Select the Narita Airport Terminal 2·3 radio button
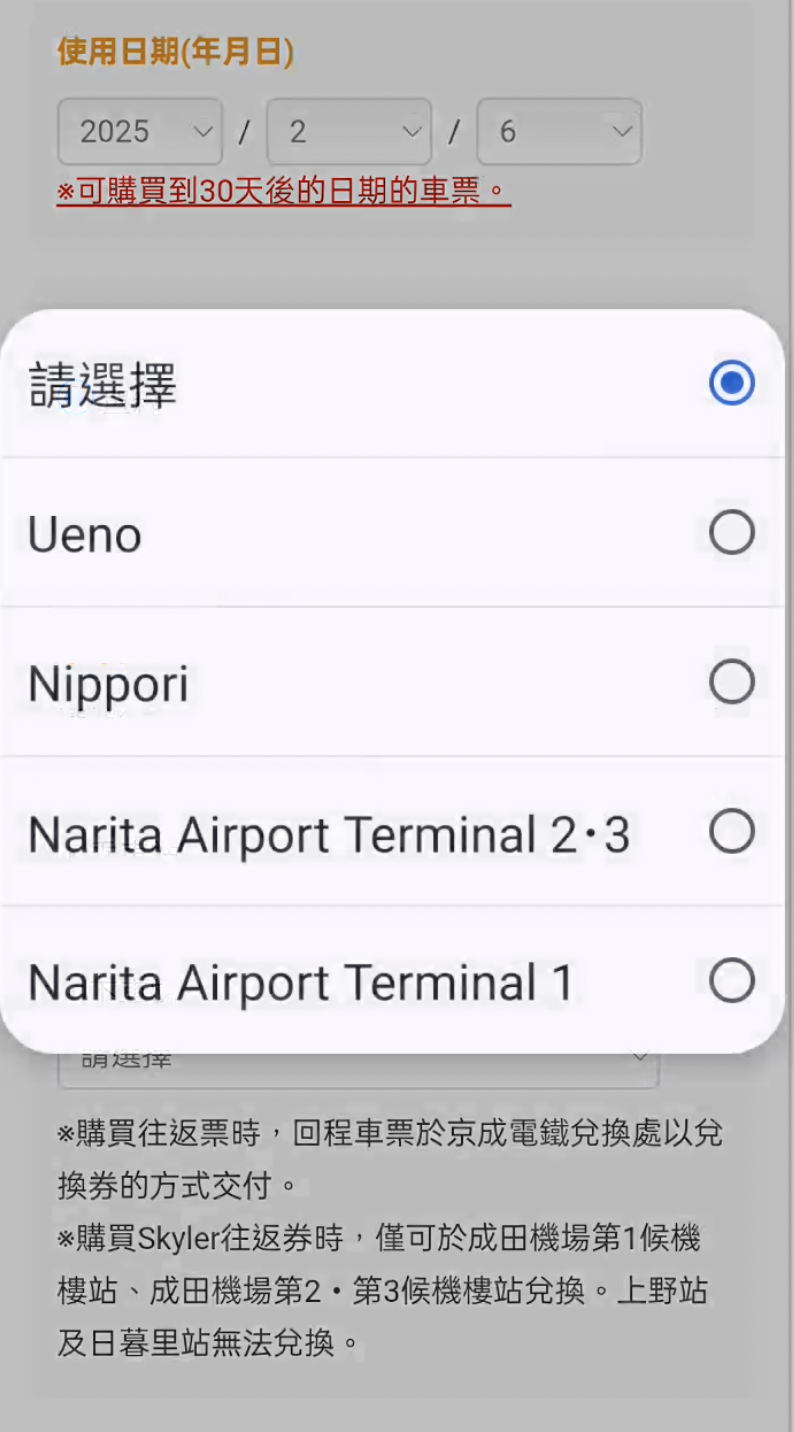The image size is (794, 1432). tap(732, 831)
